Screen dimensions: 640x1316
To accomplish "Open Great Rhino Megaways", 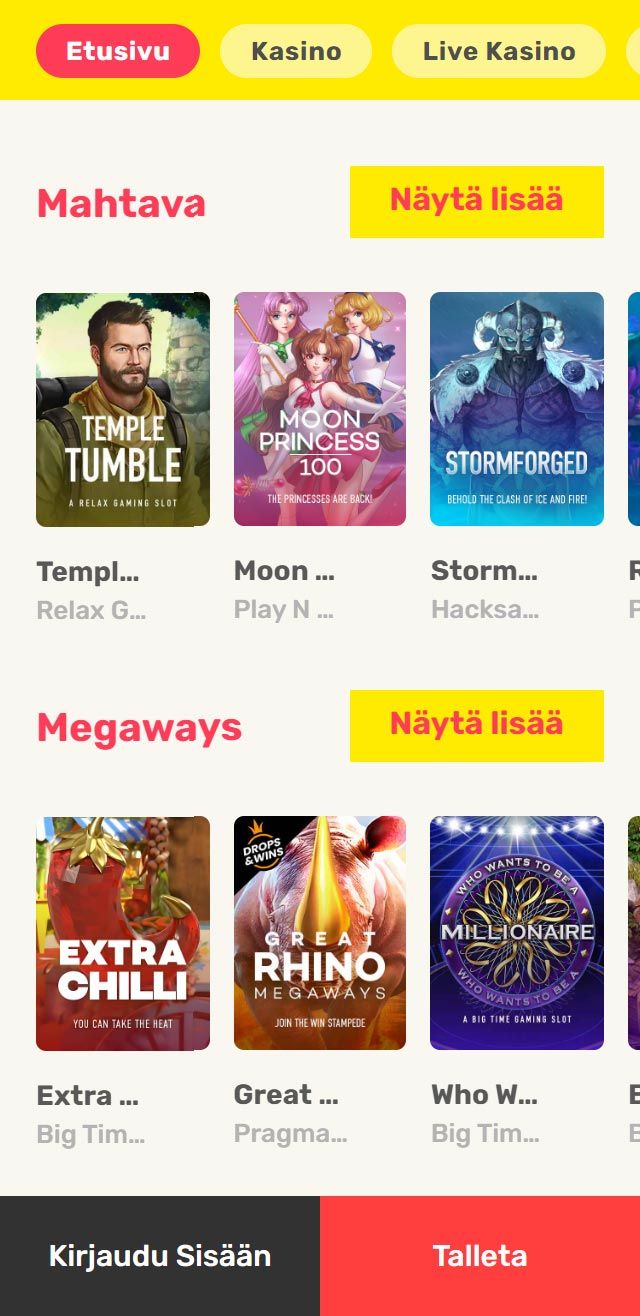I will pyautogui.click(x=320, y=933).
